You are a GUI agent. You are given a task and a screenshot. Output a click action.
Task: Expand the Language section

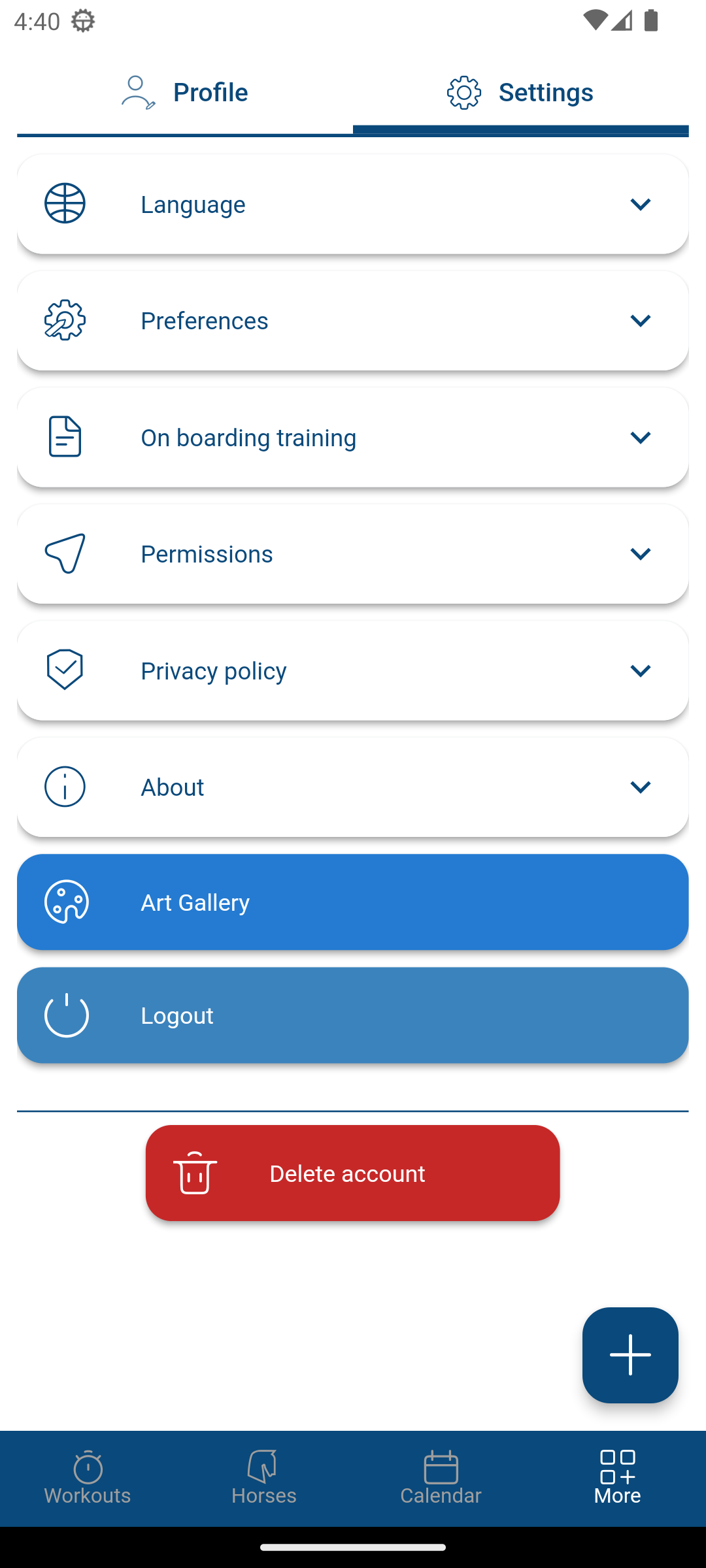352,204
